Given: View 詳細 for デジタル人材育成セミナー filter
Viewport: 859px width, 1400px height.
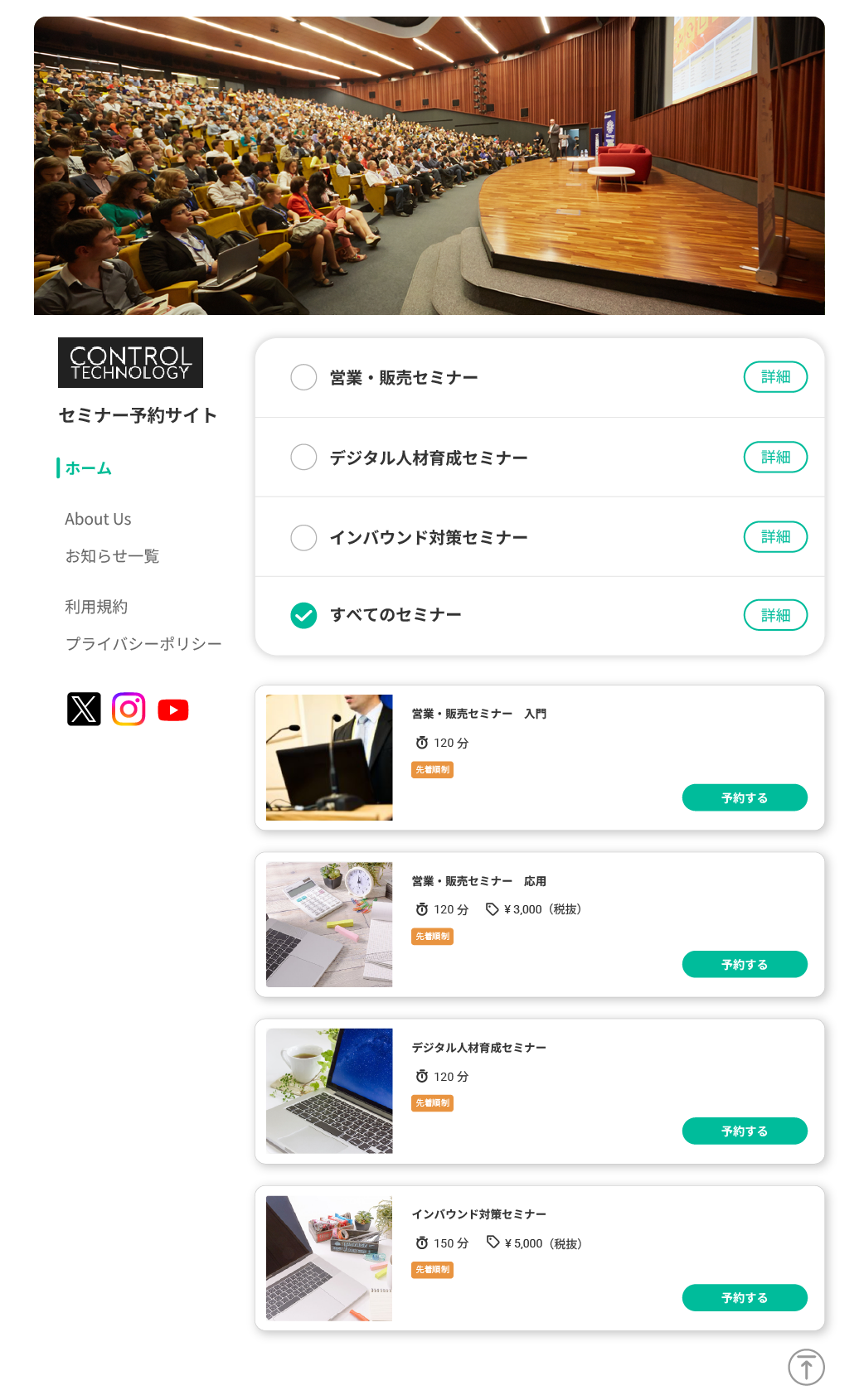Looking at the screenshot, I should tap(774, 457).
